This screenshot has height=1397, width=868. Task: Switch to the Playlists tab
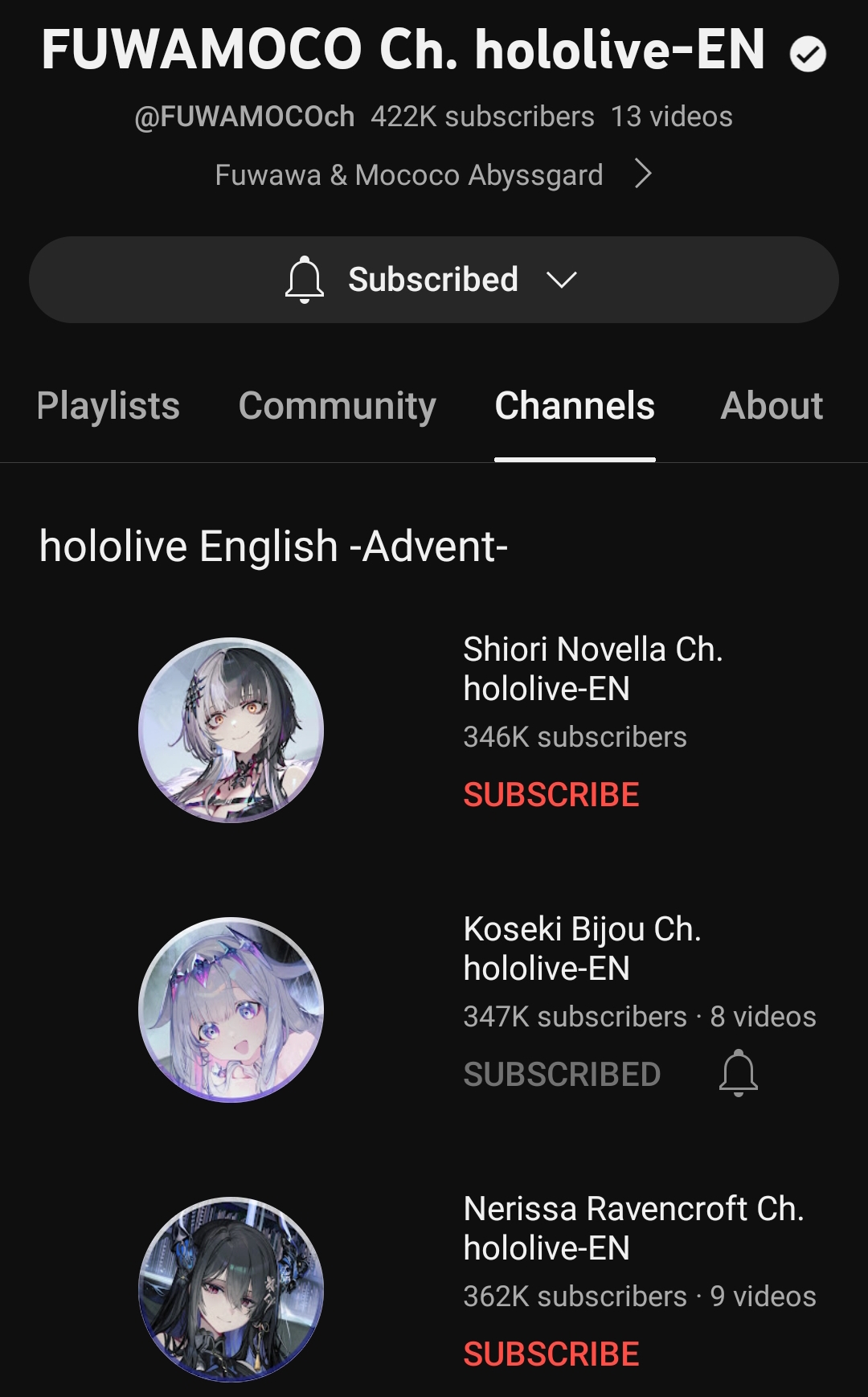(x=108, y=406)
